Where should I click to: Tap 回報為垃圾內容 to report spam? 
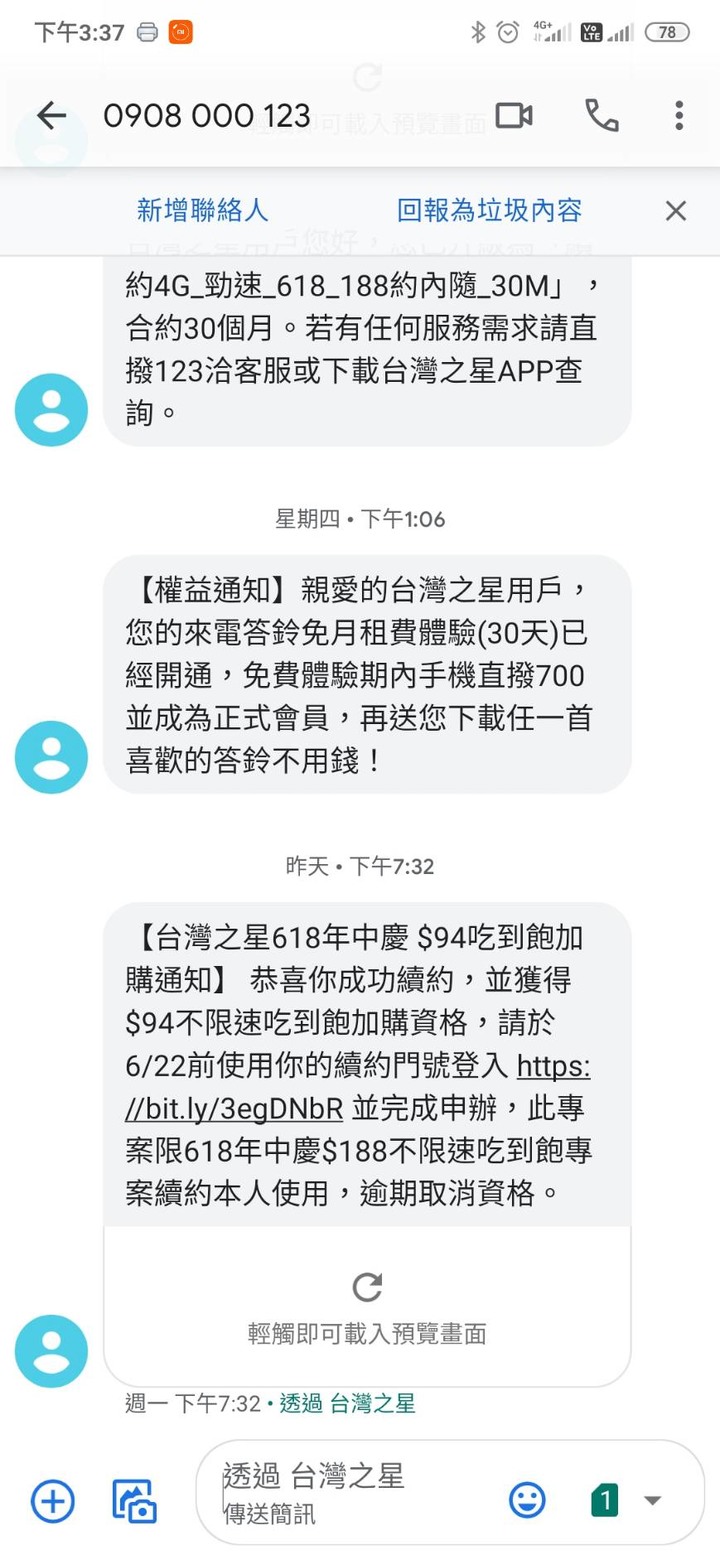click(x=490, y=210)
